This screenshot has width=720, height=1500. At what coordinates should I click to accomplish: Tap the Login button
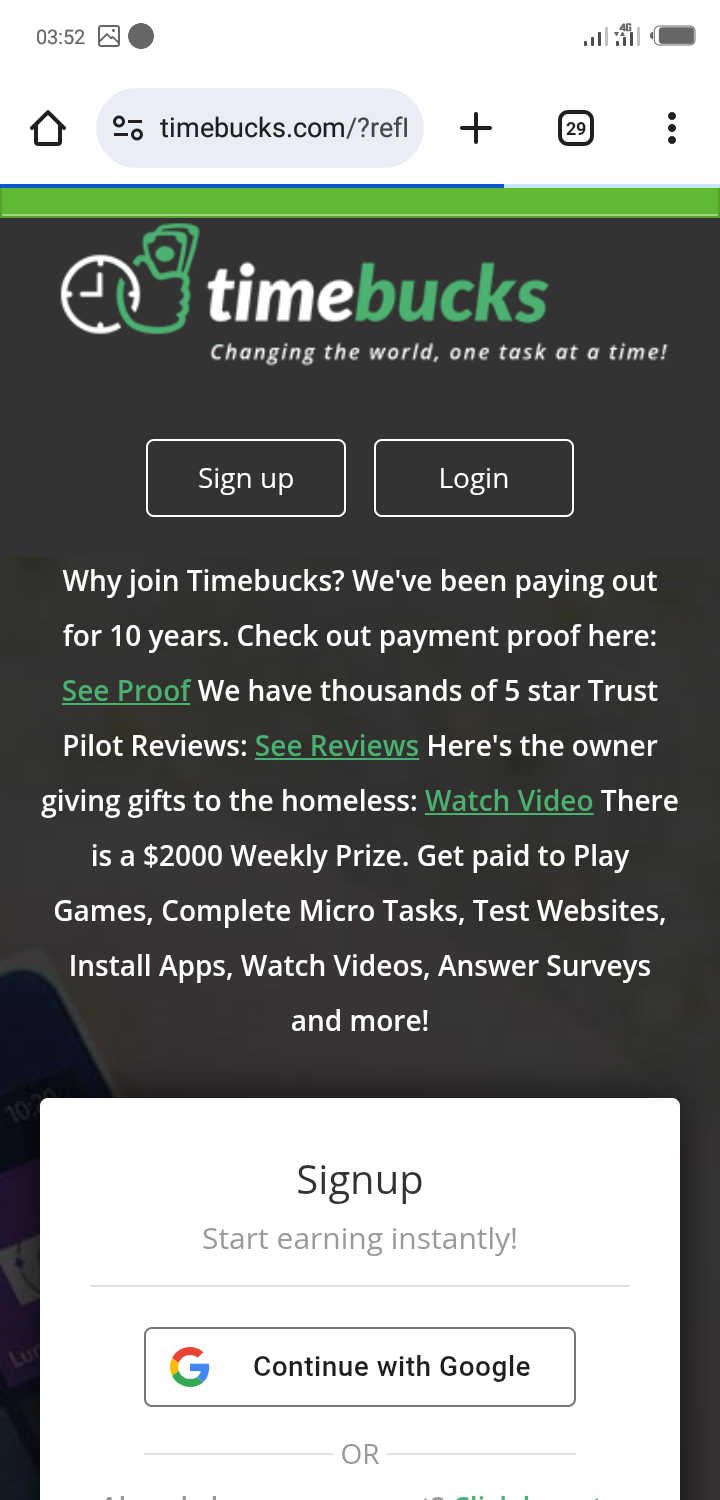tap(473, 478)
